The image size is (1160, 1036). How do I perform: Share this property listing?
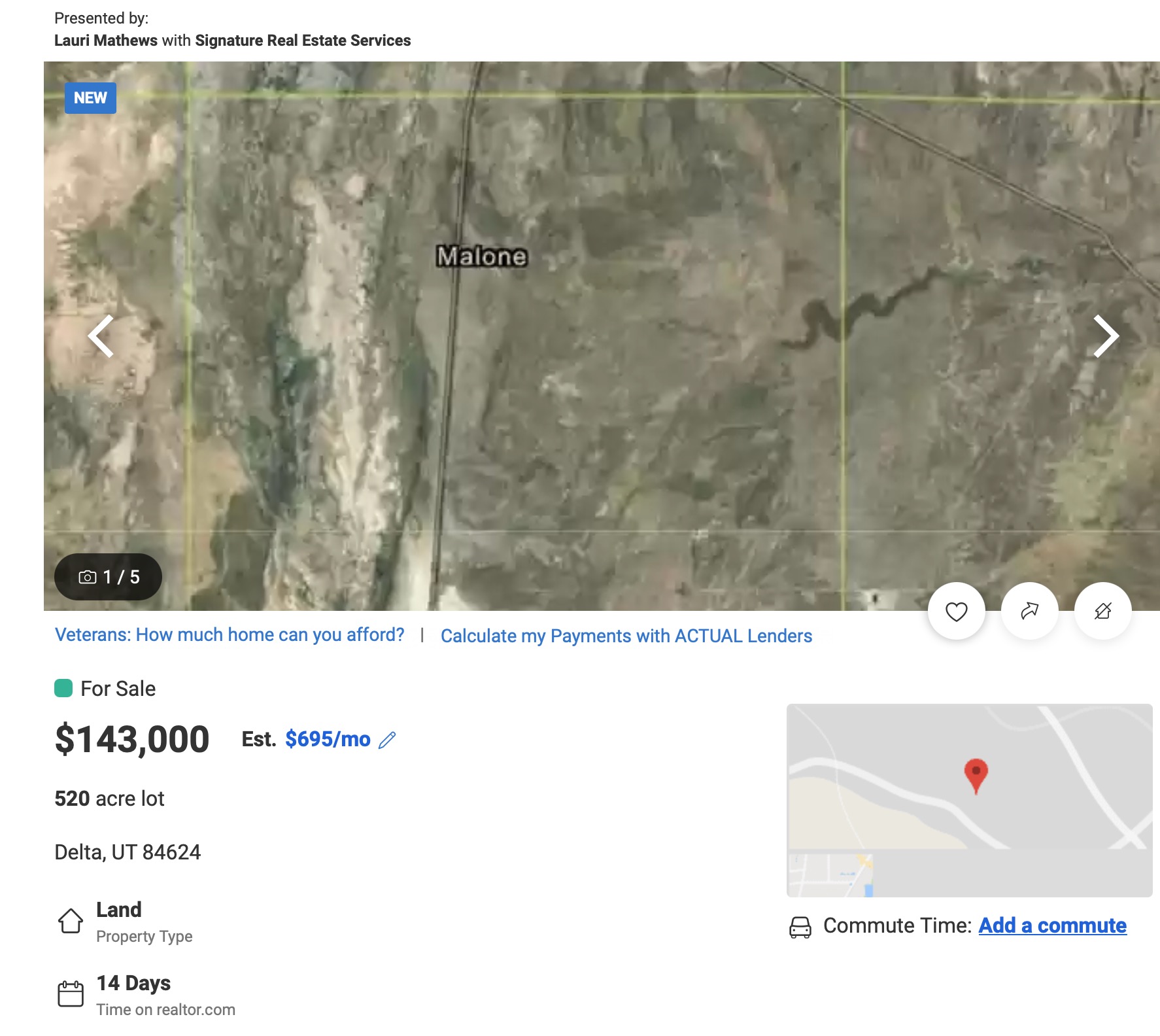pos(1029,612)
